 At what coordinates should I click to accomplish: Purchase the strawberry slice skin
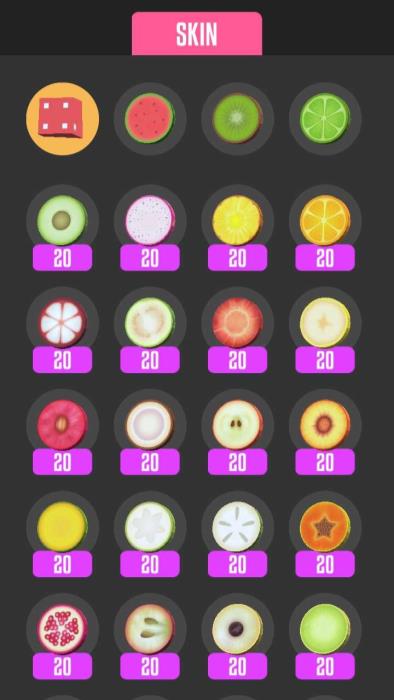point(237,360)
